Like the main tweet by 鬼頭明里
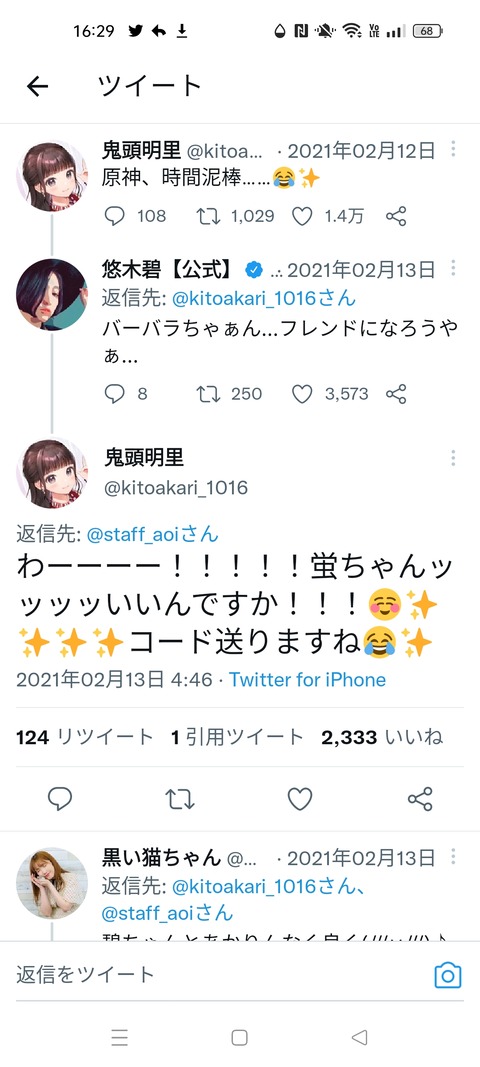Screen dimensions: 480x1067 [x=300, y=799]
